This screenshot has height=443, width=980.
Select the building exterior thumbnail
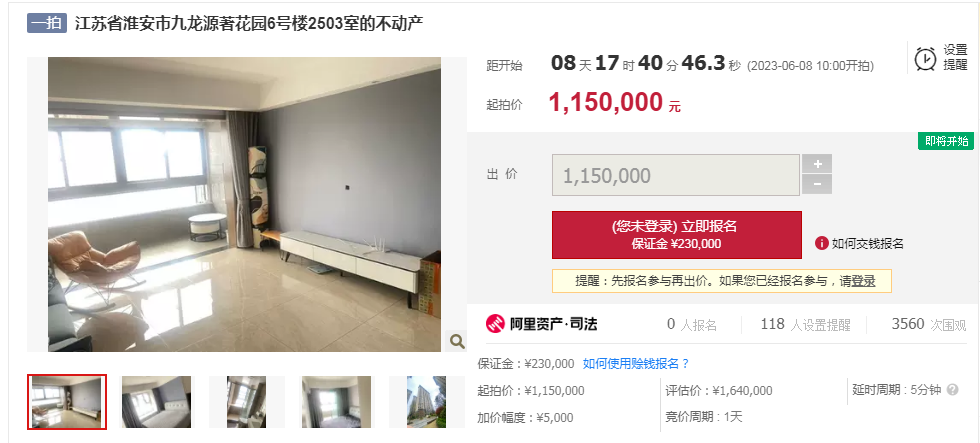click(426, 402)
